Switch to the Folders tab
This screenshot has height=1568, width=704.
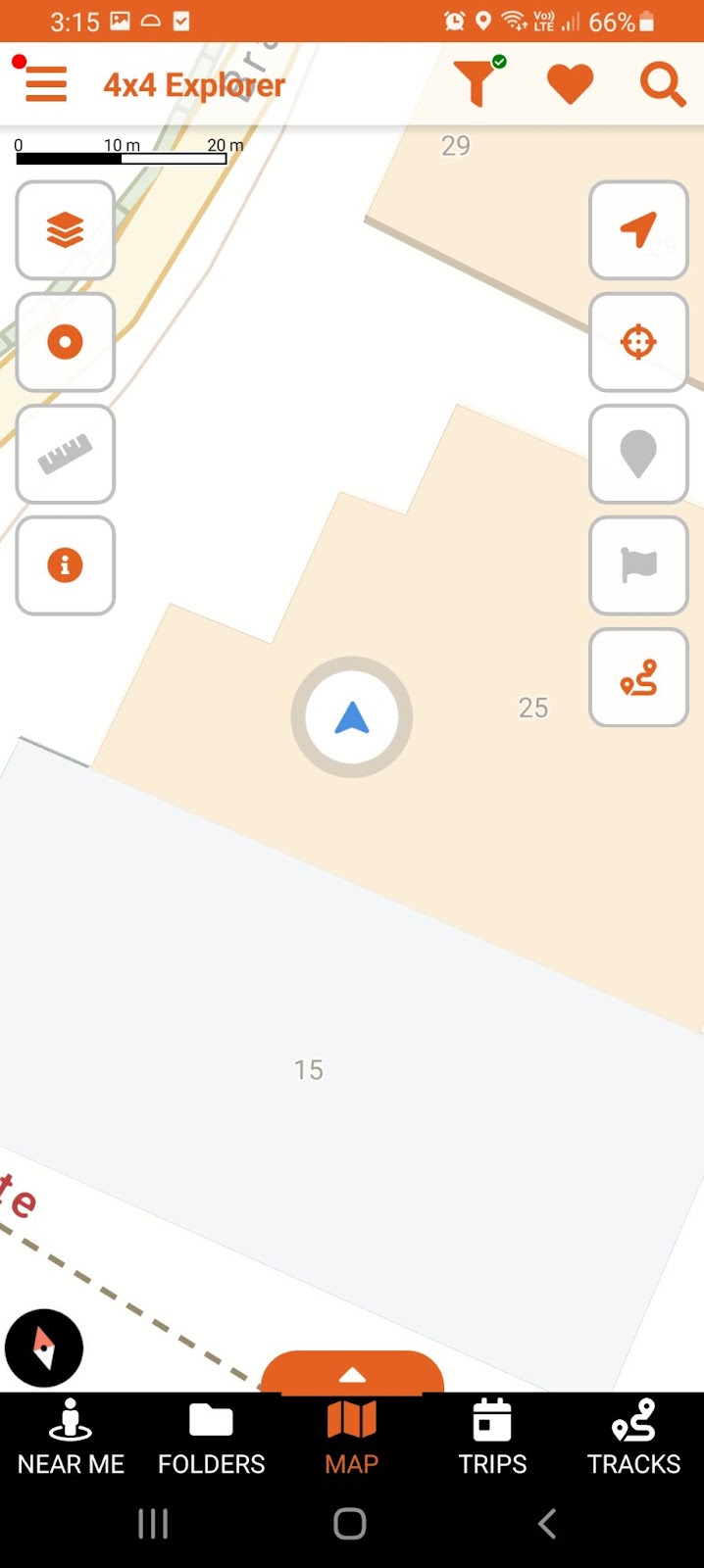pyautogui.click(x=211, y=1439)
